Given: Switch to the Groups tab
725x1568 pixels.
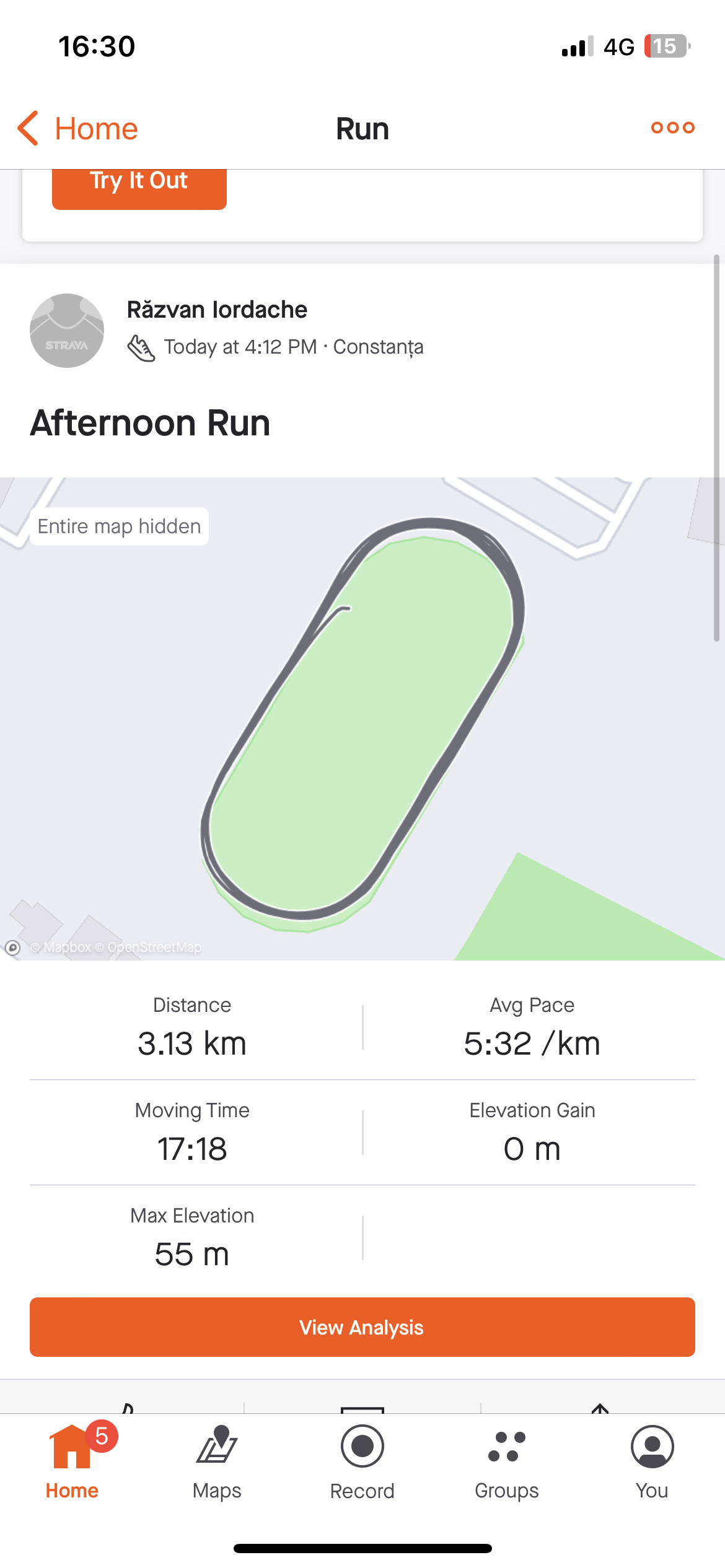Looking at the screenshot, I should pos(507,1461).
